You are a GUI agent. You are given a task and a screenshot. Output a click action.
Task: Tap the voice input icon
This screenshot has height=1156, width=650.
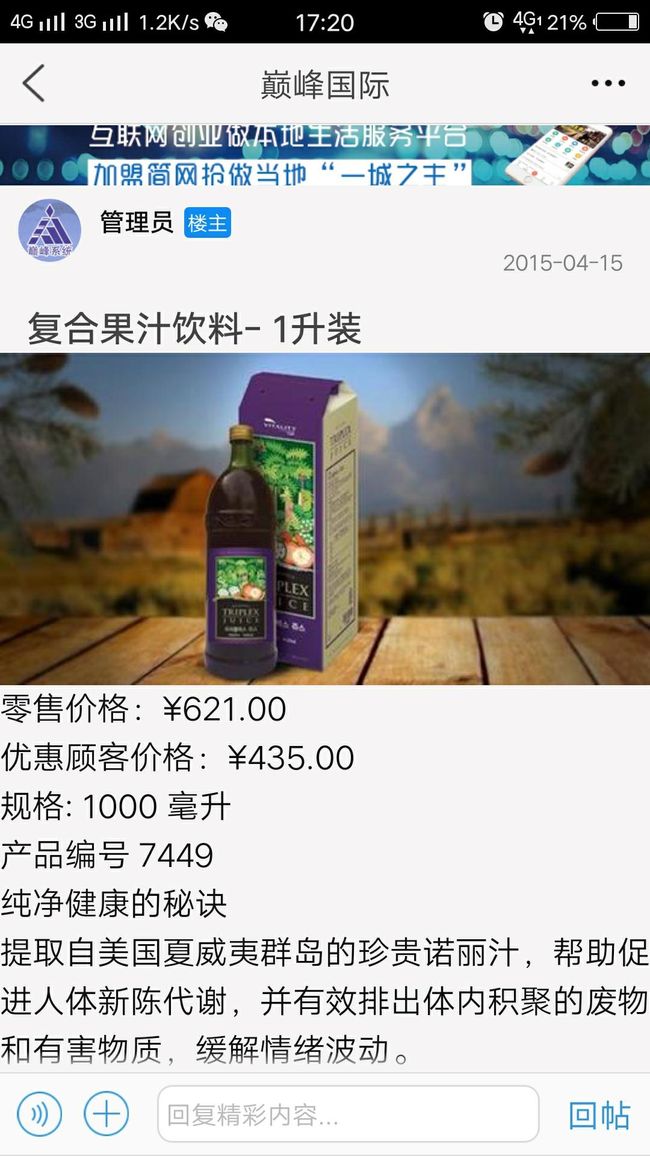[x=39, y=1114]
